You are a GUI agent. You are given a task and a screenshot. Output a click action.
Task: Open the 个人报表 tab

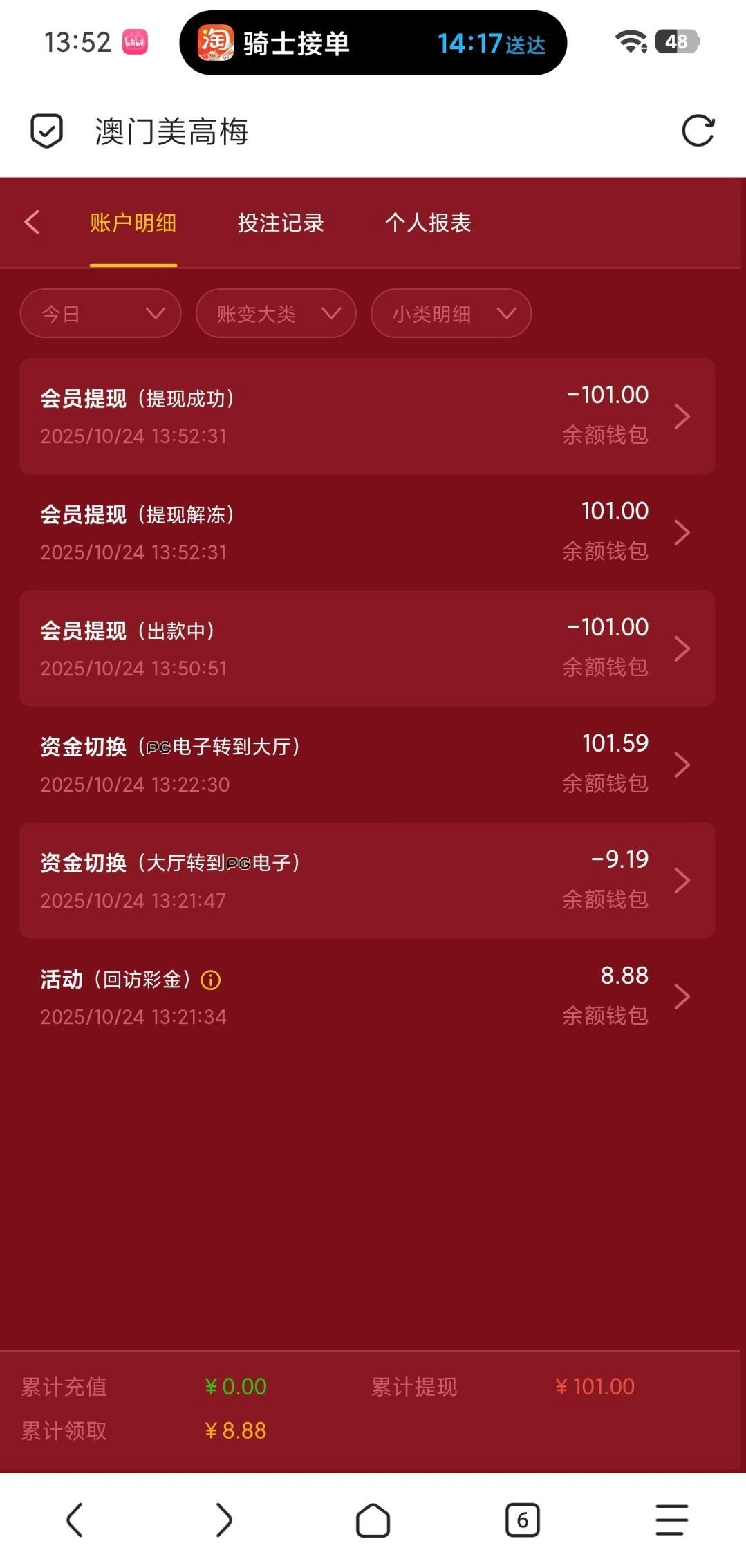pyautogui.click(x=428, y=223)
